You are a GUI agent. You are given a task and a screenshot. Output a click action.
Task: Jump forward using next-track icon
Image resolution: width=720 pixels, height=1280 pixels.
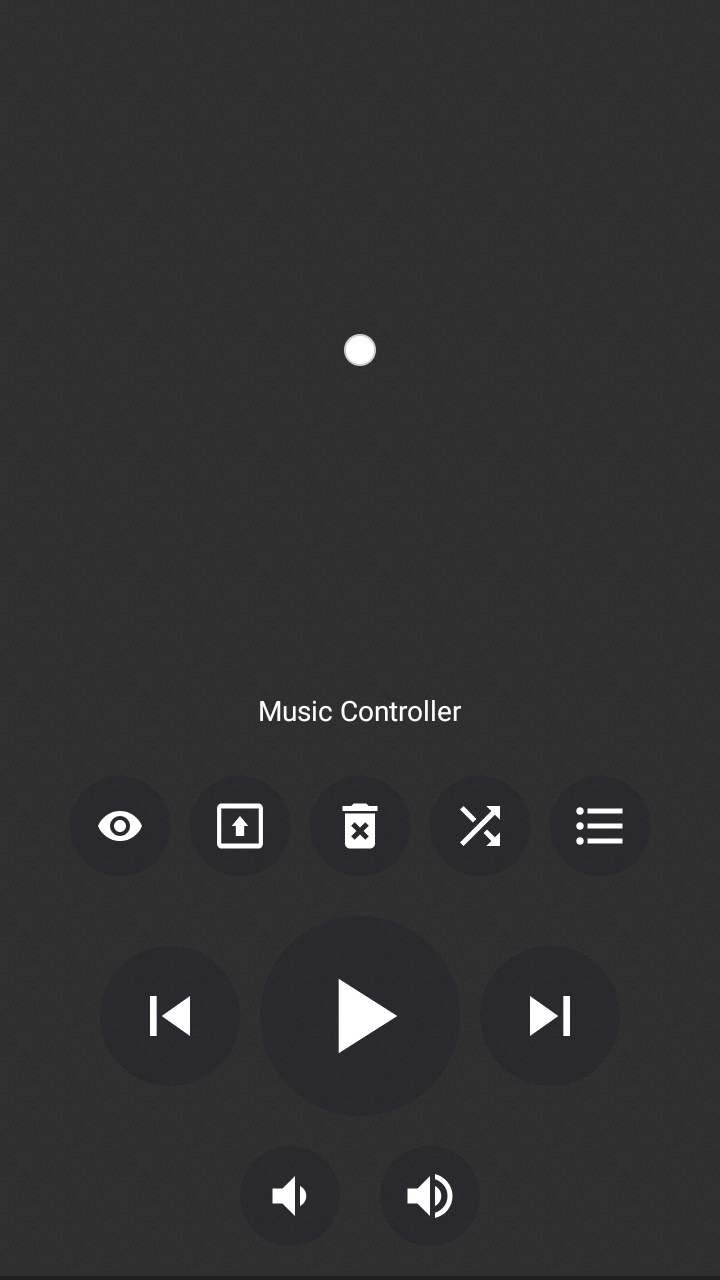tap(550, 1016)
